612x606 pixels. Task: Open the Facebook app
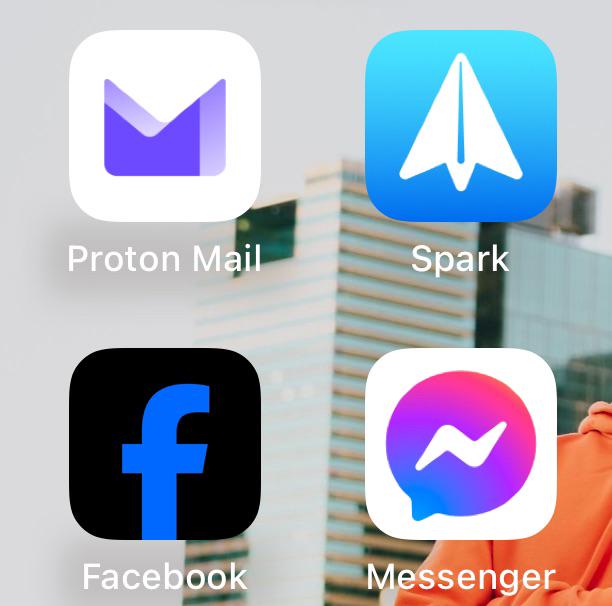[164, 444]
